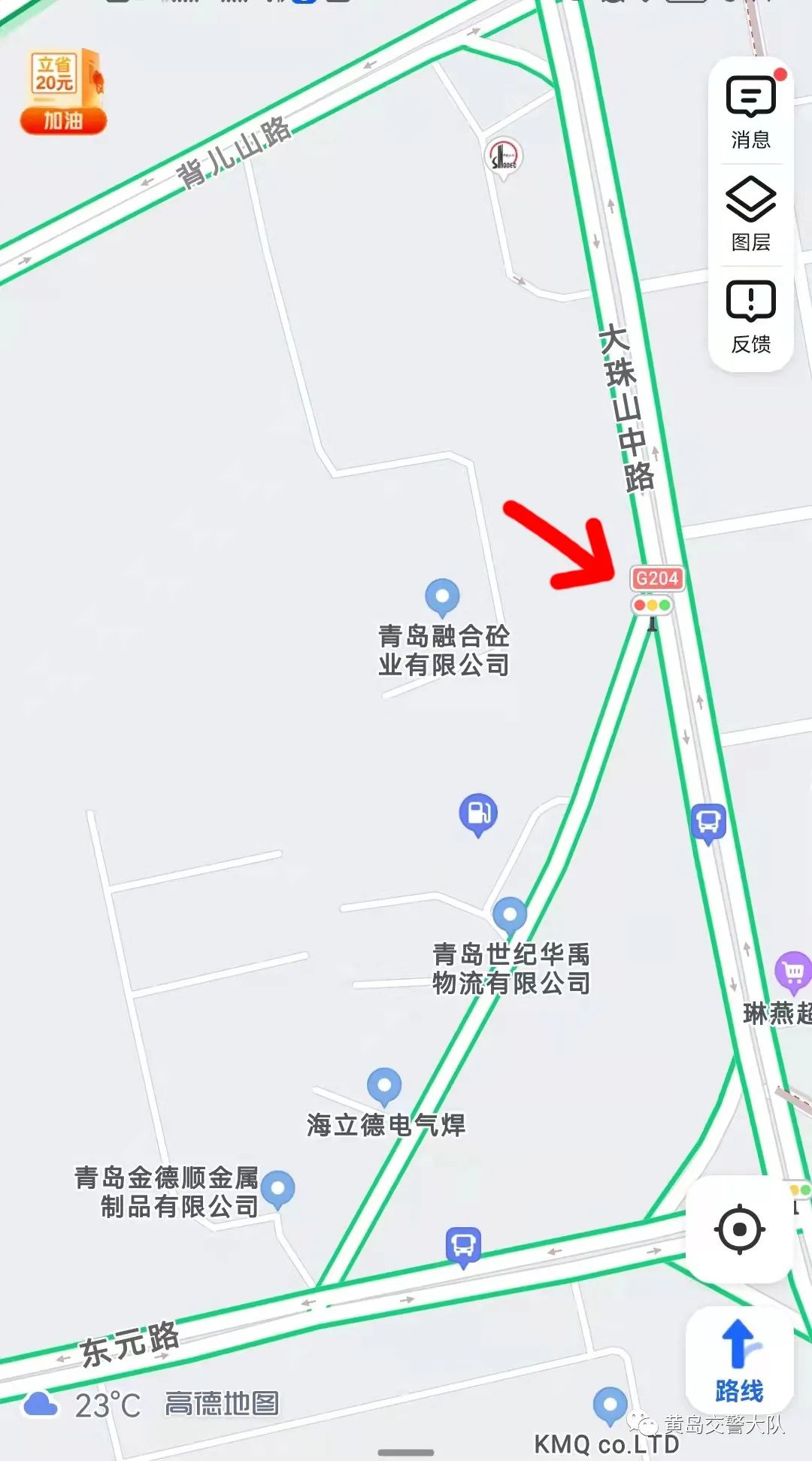Tap the bus stop marker on 东元路
The height and width of the screenshot is (1461, 812).
[x=464, y=1247]
